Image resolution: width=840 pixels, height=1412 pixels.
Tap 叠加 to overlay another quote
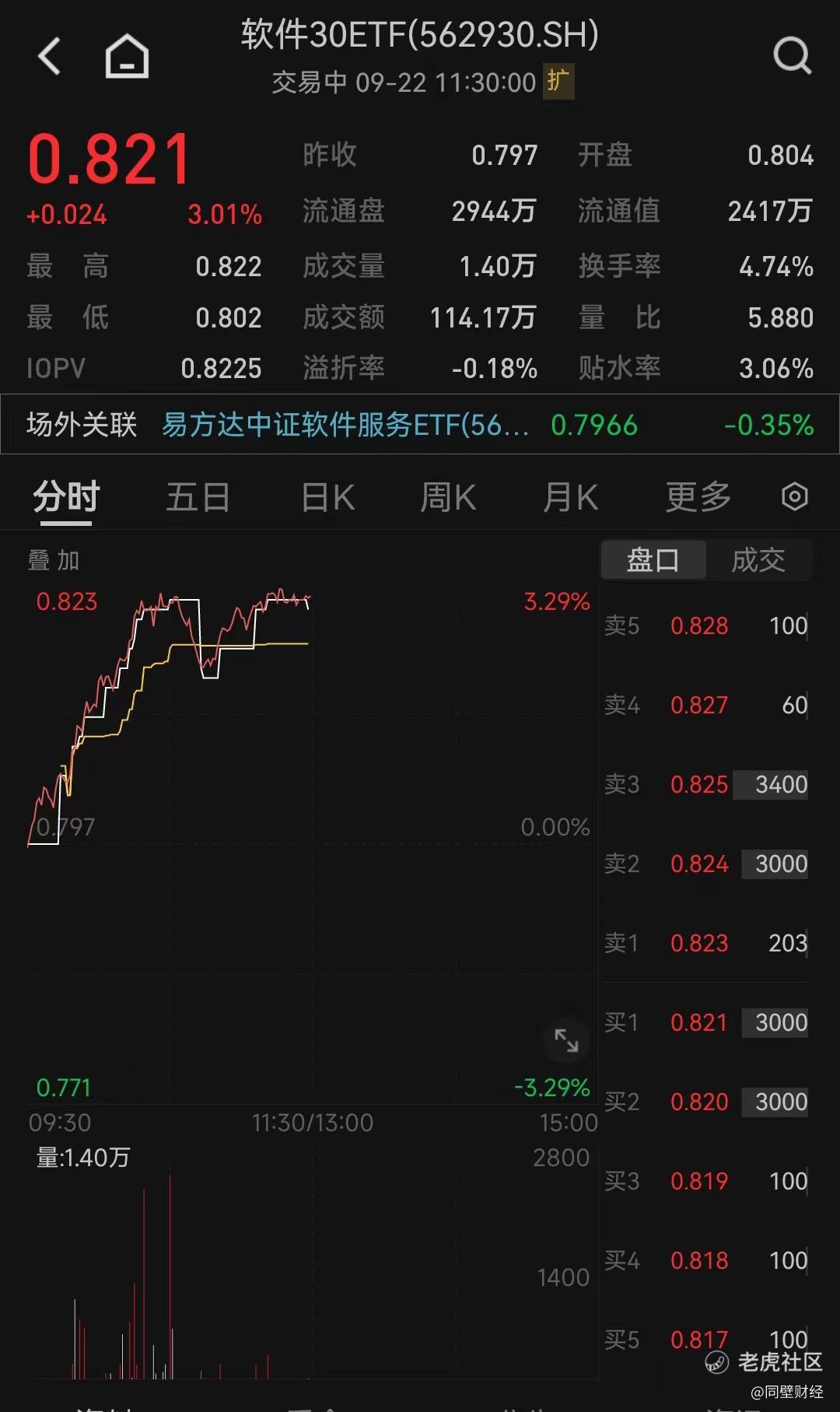click(x=54, y=560)
